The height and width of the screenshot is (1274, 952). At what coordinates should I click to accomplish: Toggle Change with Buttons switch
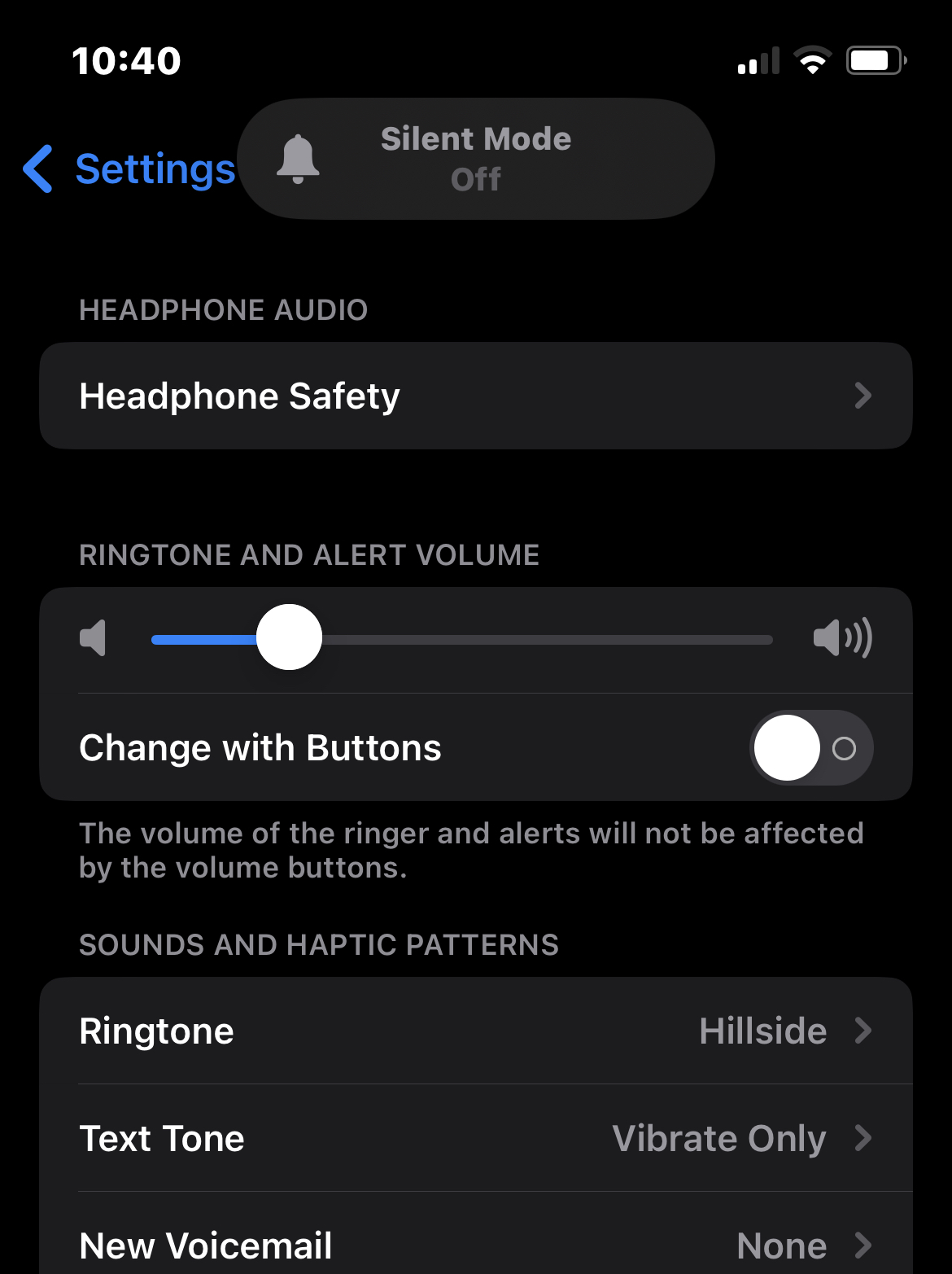[810, 748]
